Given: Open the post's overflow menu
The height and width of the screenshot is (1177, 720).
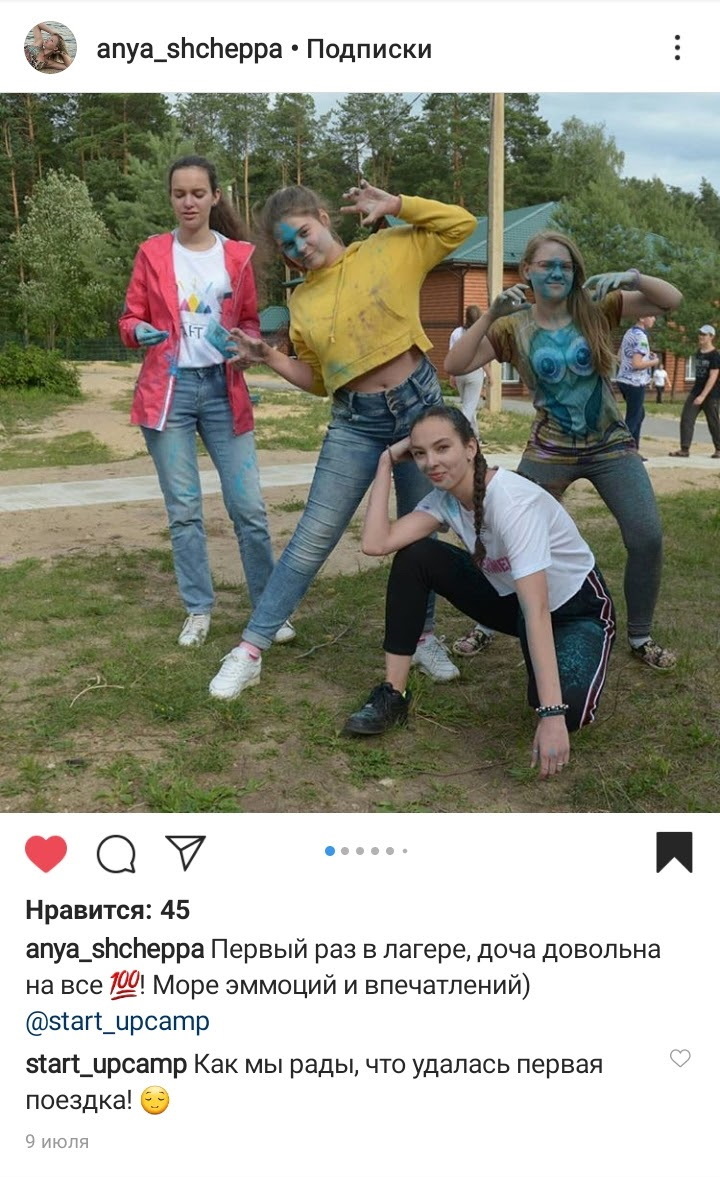Looking at the screenshot, I should coord(677,47).
